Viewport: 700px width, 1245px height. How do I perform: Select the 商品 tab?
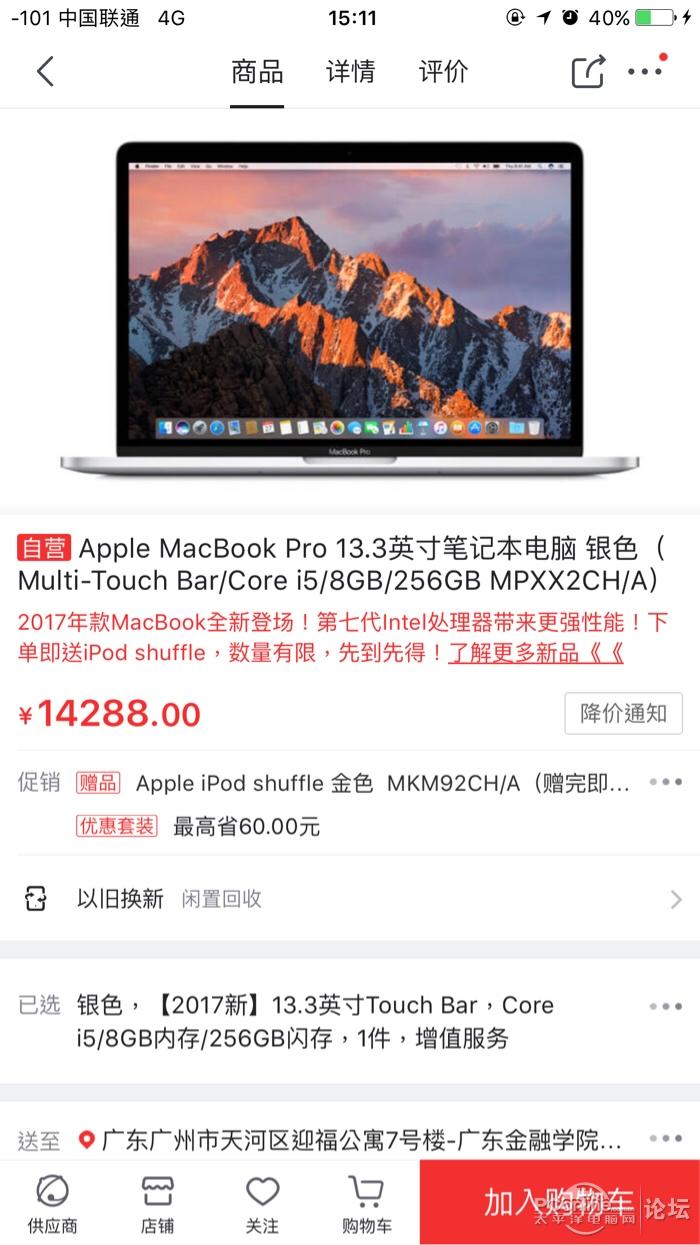pyautogui.click(x=257, y=72)
